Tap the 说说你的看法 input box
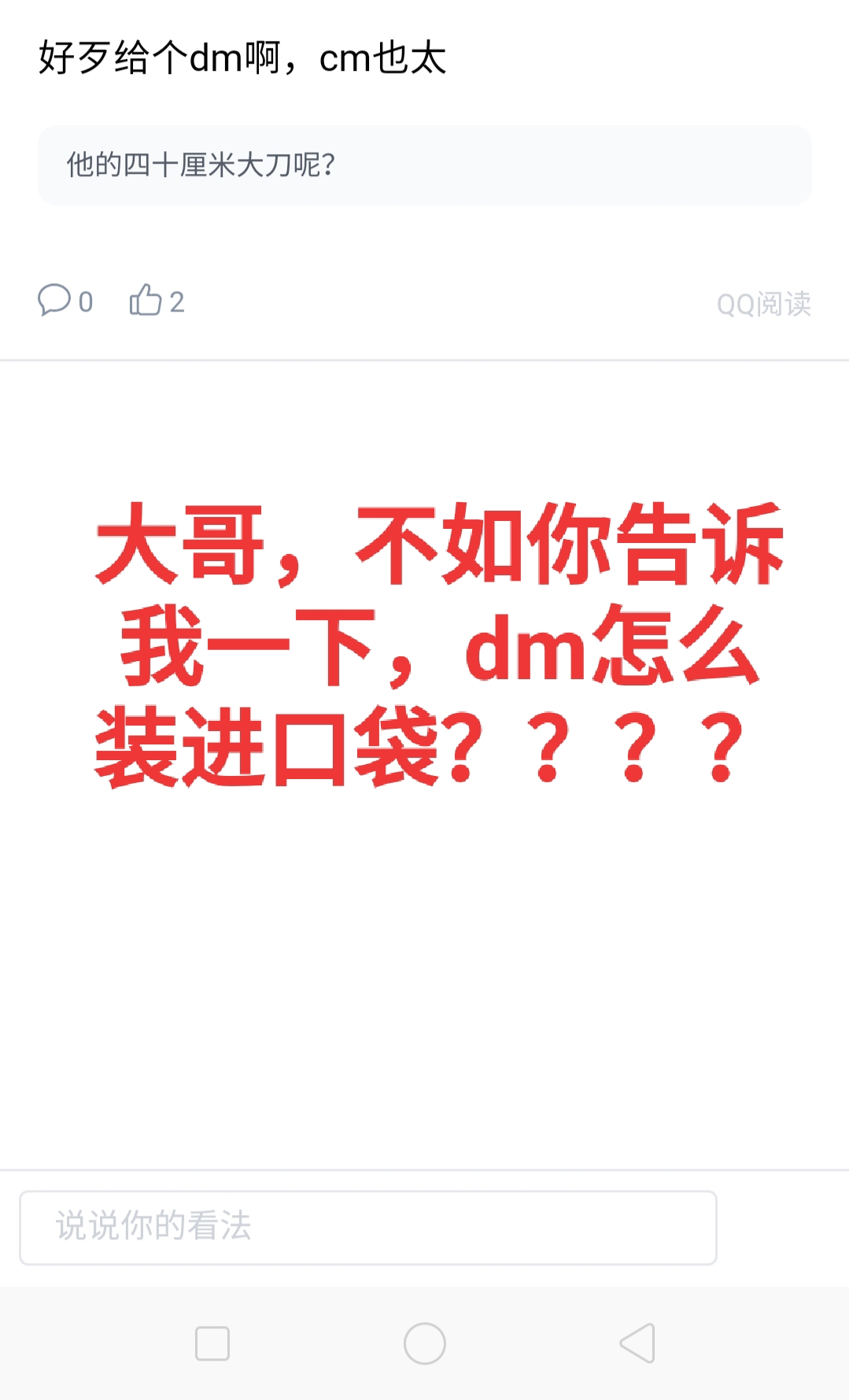849x1400 pixels. pos(367,1227)
